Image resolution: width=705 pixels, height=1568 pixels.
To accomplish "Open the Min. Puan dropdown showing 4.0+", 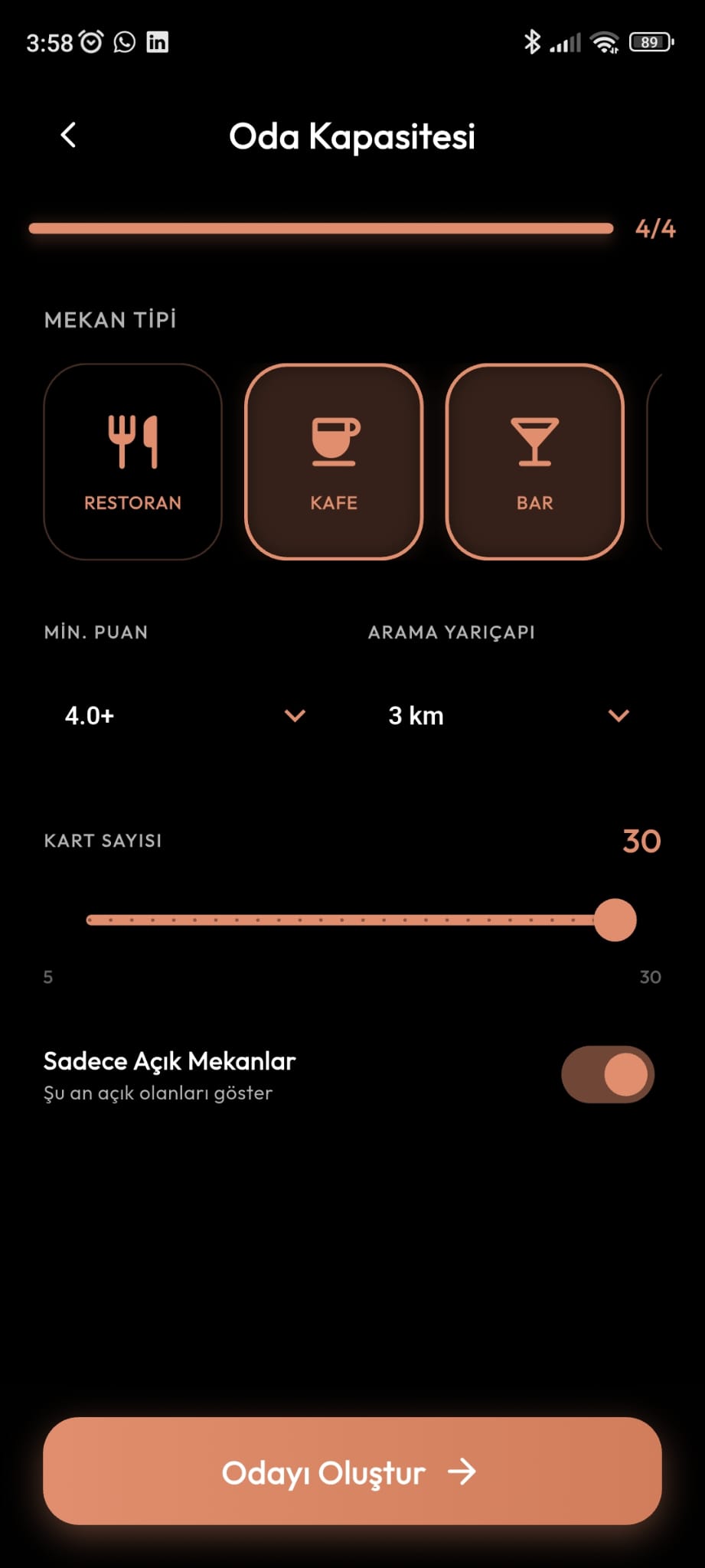I will (x=184, y=715).
